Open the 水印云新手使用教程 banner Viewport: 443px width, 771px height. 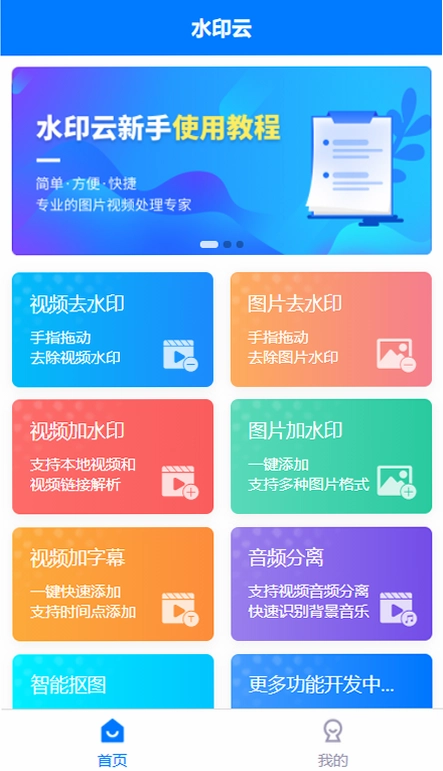point(221,161)
